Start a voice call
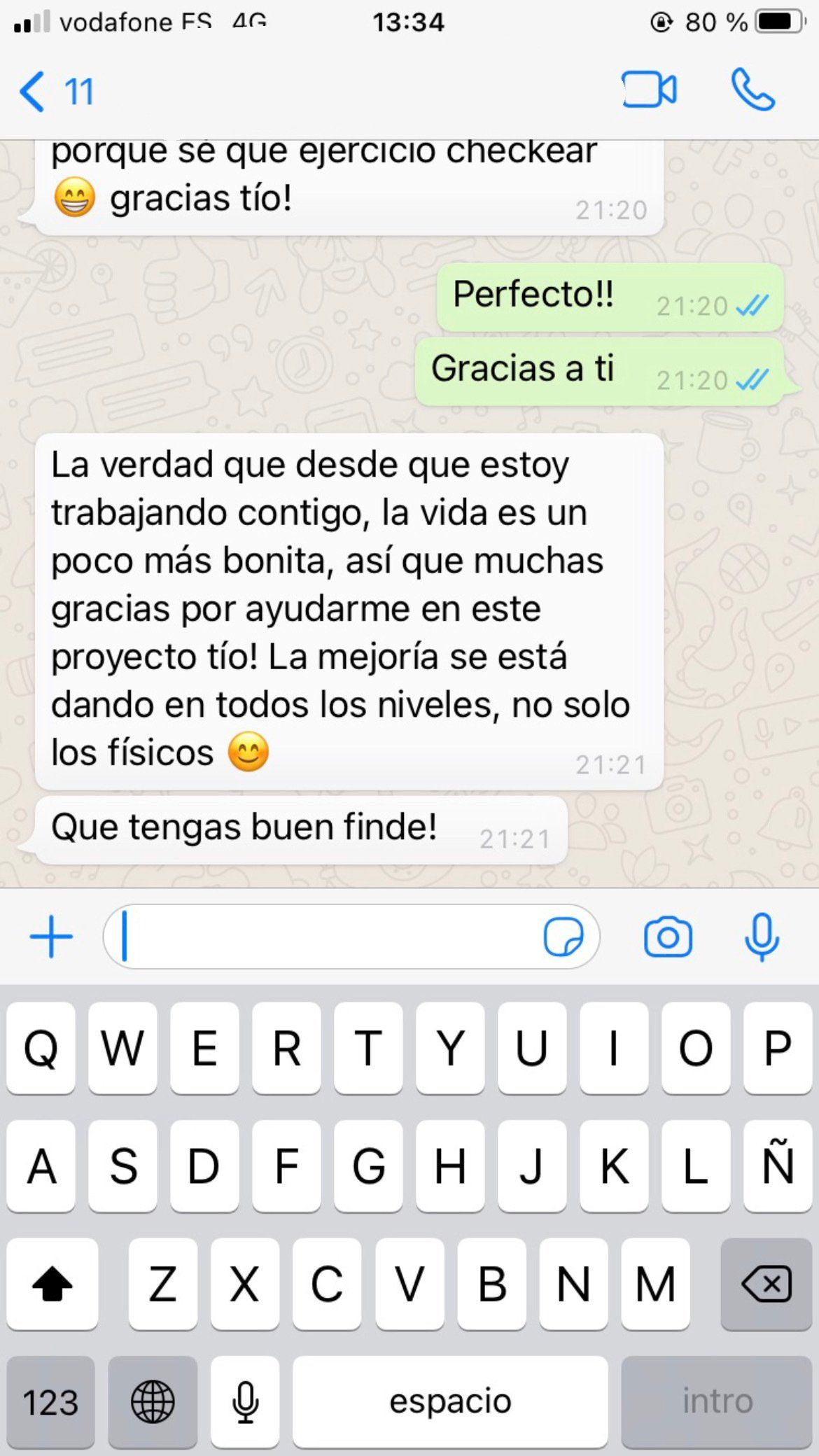819x1456 pixels. (x=753, y=90)
